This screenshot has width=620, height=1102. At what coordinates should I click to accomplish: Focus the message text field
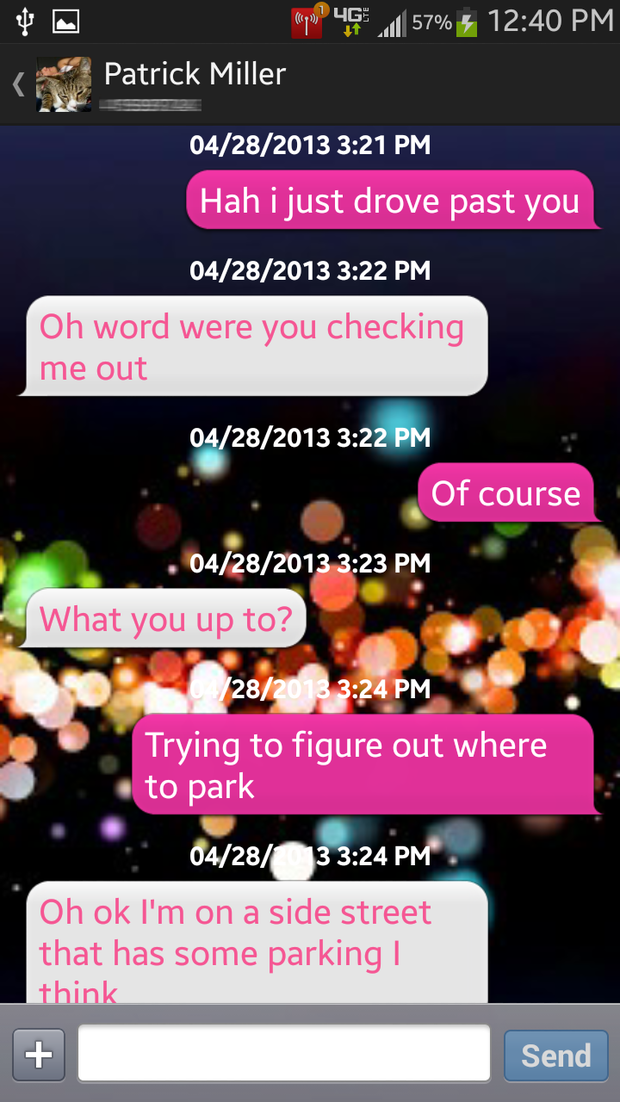(284, 1054)
